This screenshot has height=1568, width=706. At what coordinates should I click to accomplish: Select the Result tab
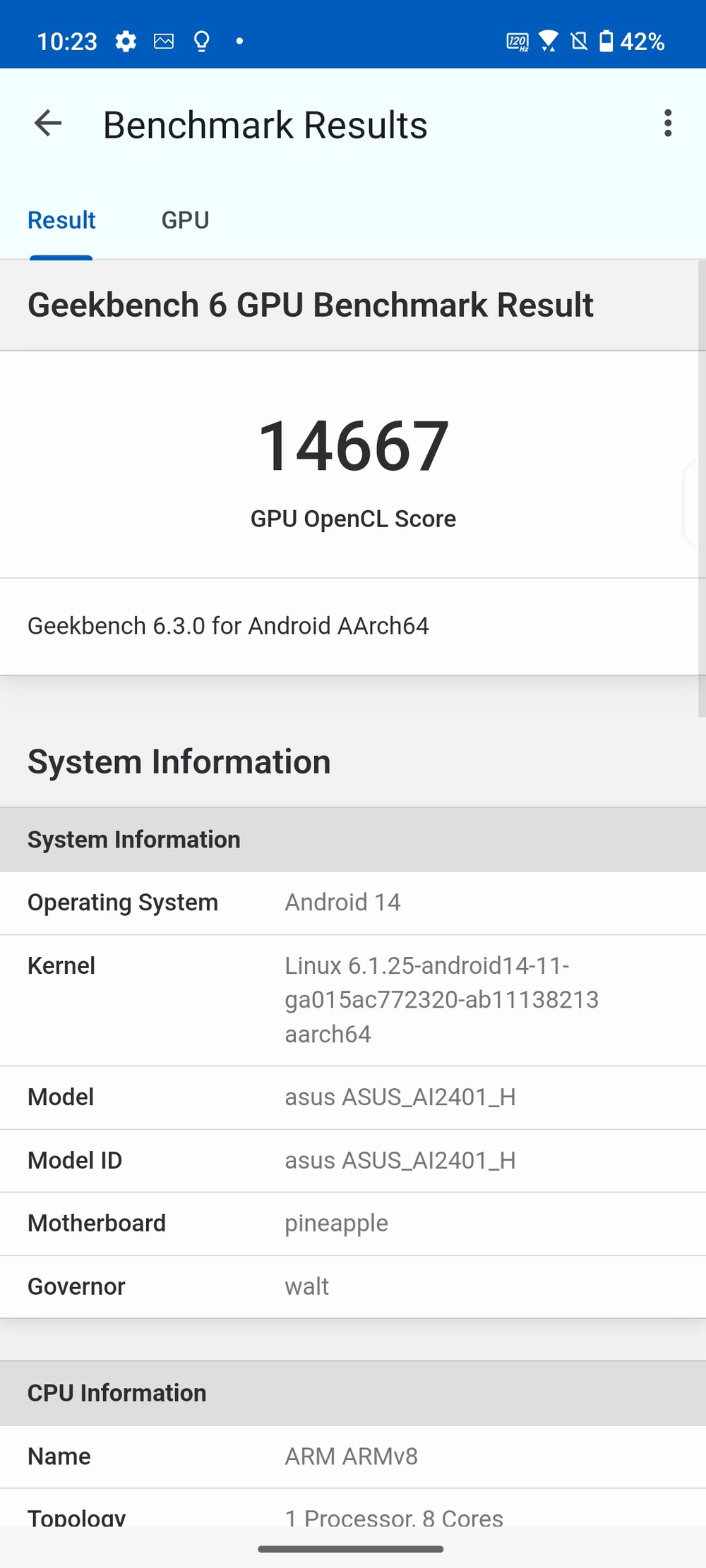pos(61,220)
